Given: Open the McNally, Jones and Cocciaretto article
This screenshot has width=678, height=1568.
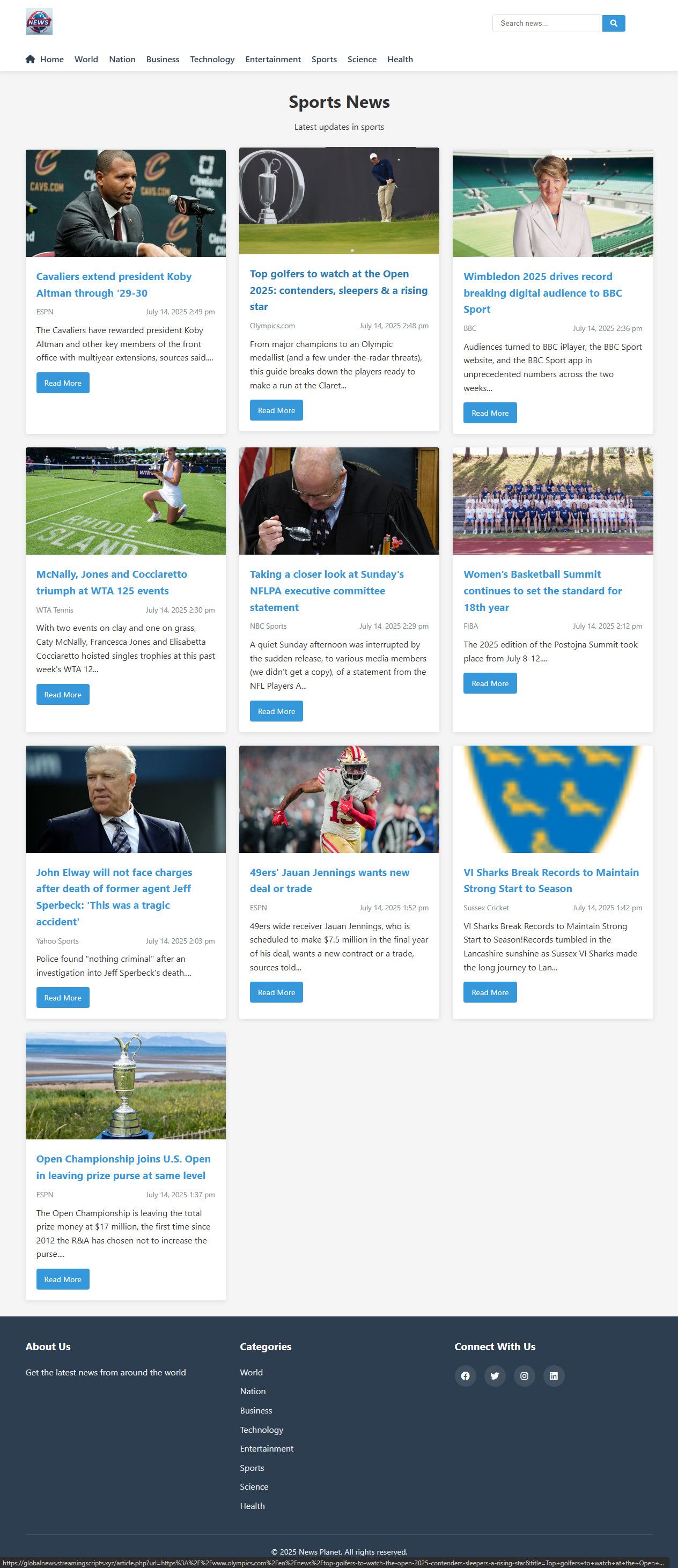Looking at the screenshot, I should click(112, 583).
